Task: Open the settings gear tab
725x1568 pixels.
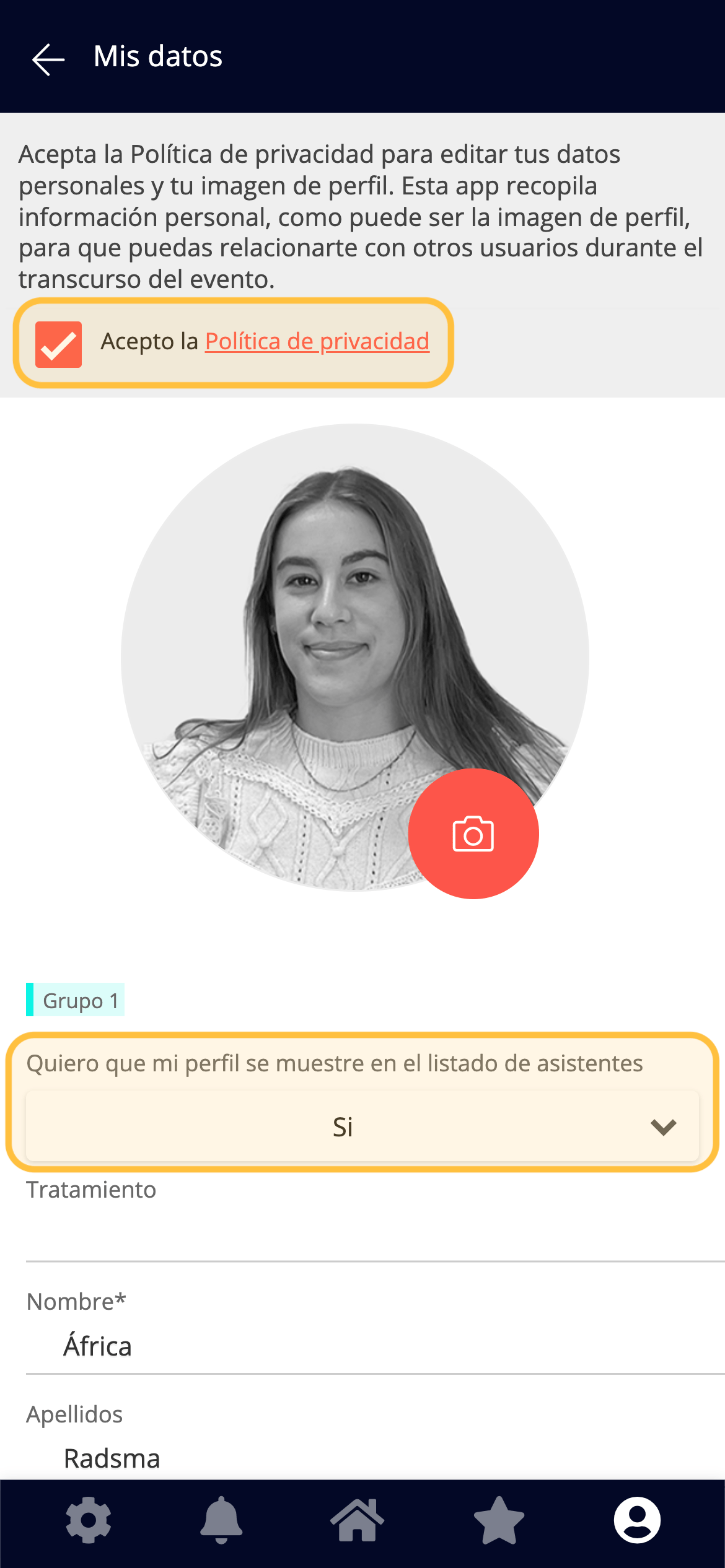Action: click(x=89, y=1520)
